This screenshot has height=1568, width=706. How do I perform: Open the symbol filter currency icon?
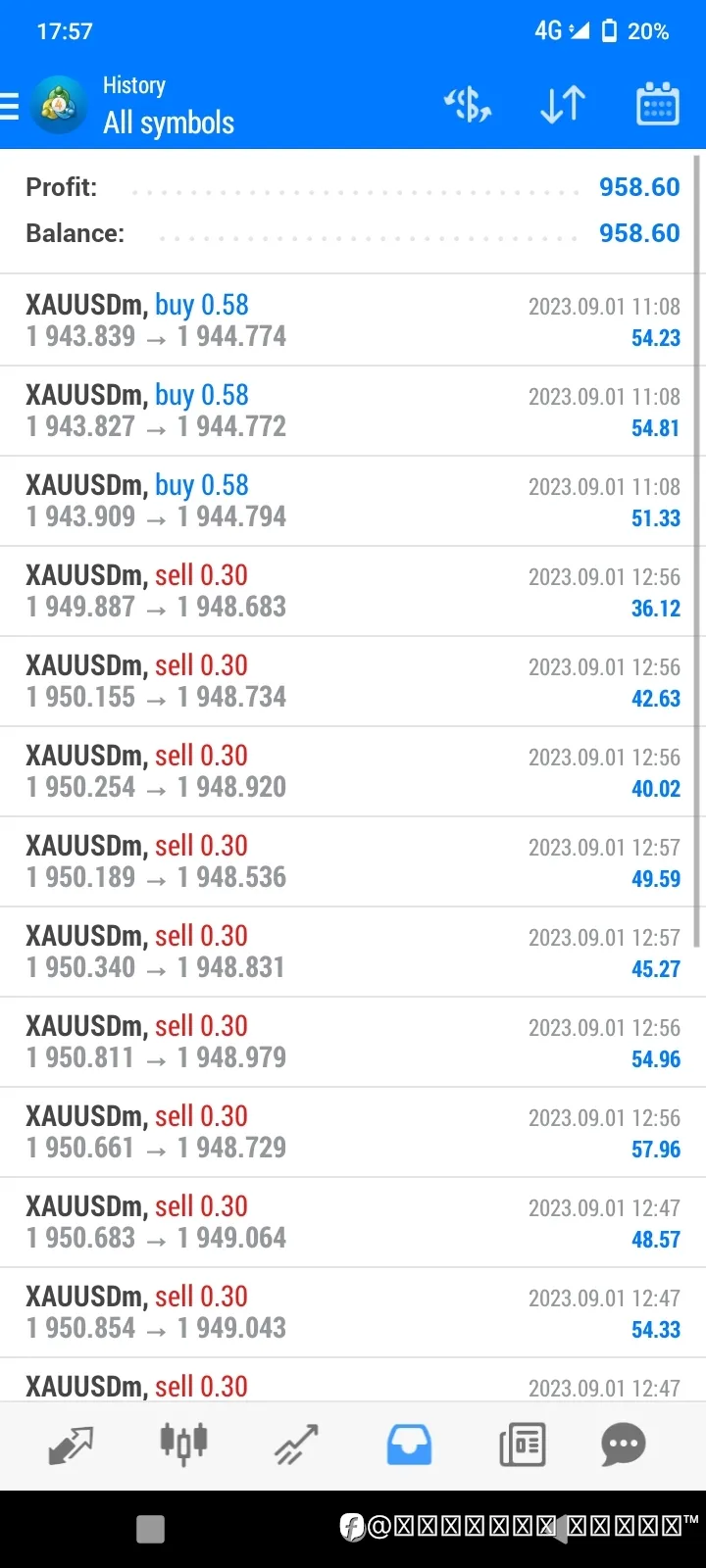pos(469,105)
